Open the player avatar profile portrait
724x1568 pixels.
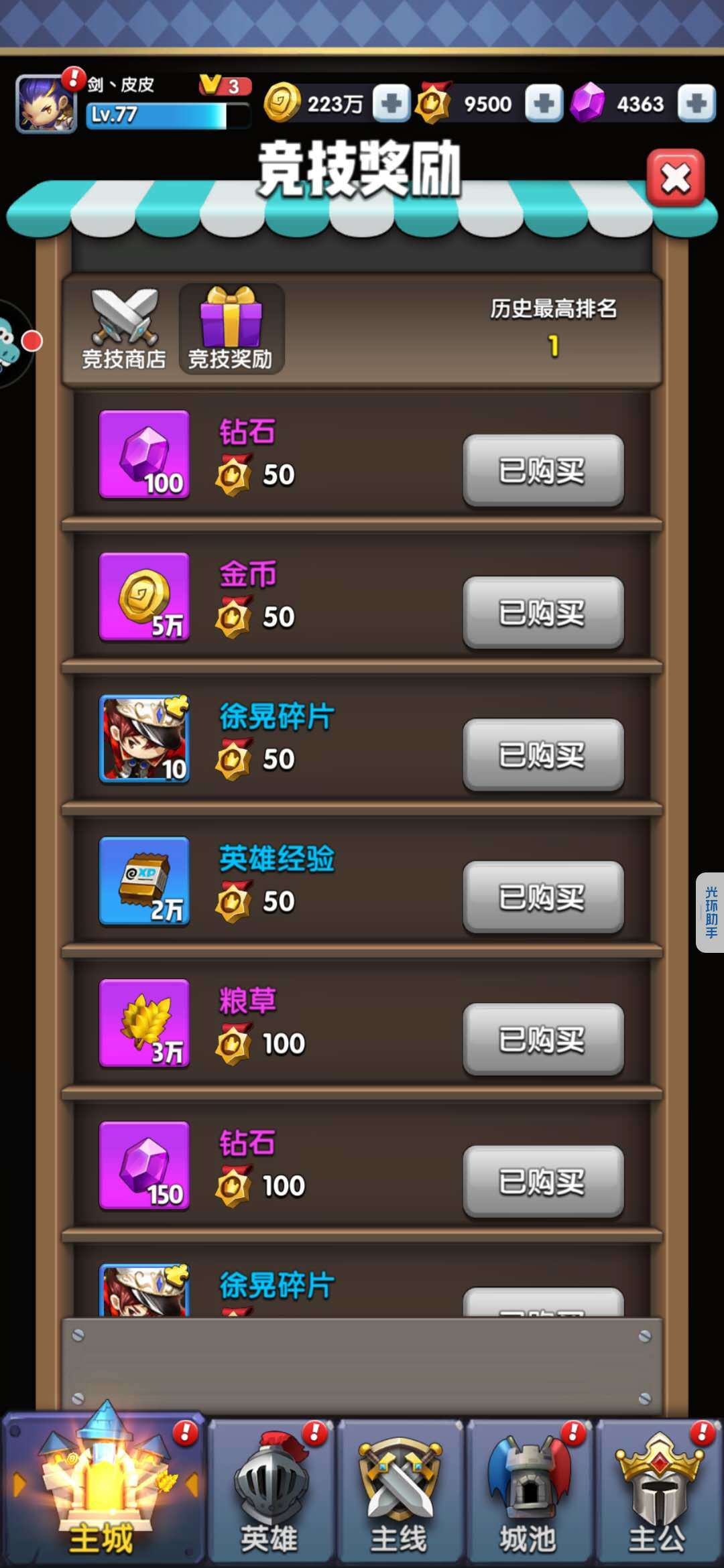point(47,101)
